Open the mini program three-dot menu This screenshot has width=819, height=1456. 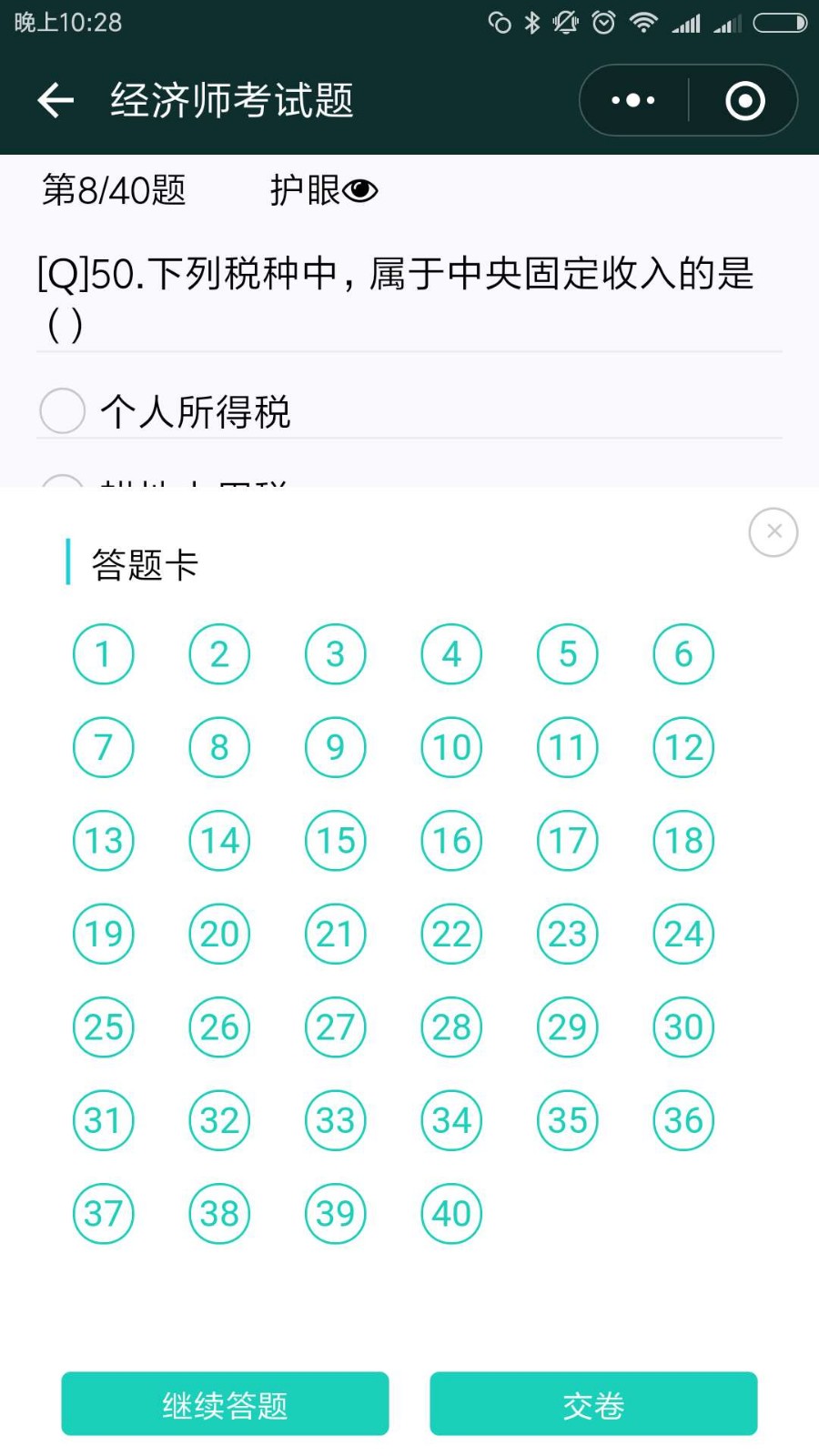click(x=633, y=100)
